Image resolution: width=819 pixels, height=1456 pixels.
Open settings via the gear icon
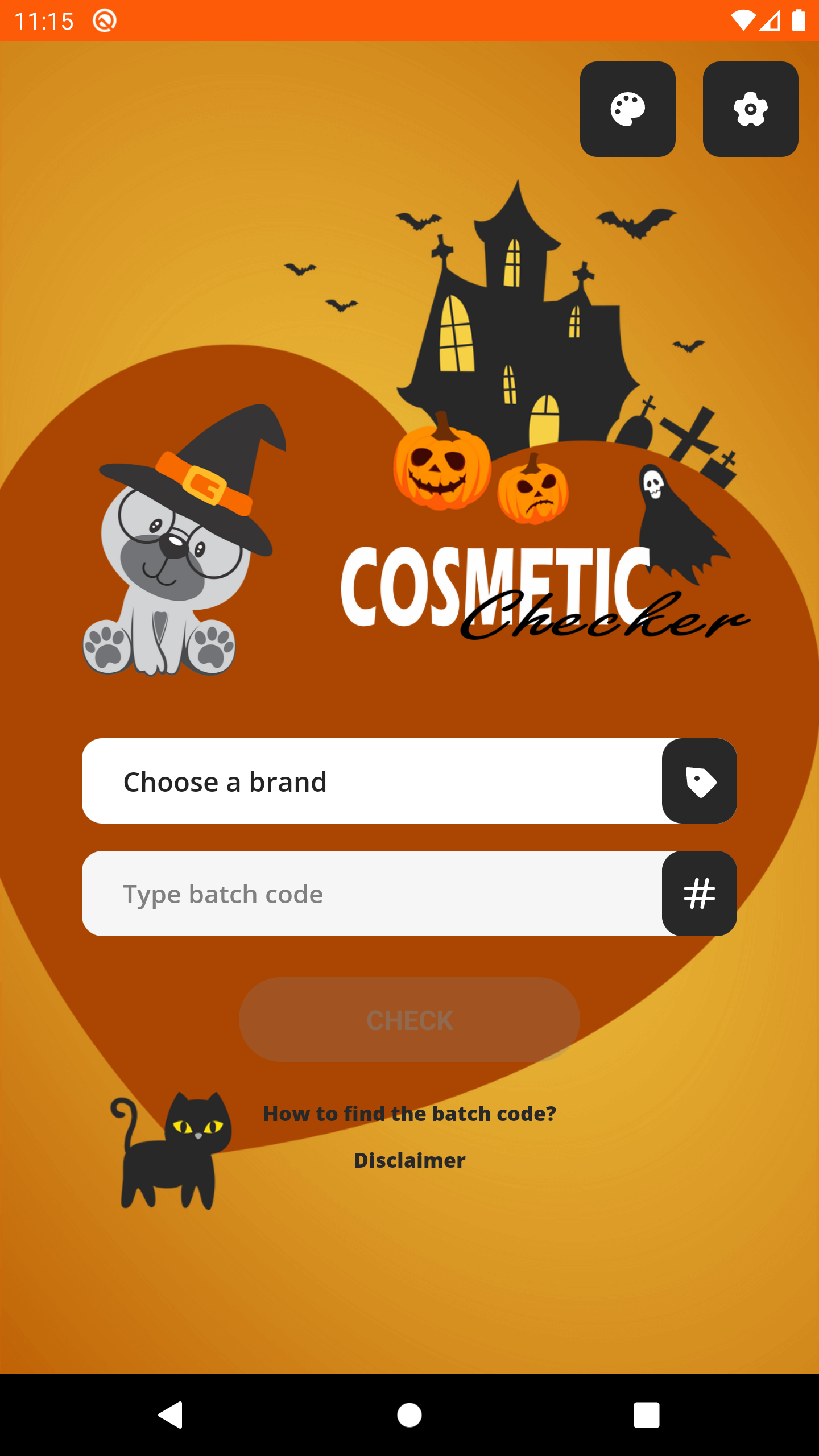(x=750, y=109)
